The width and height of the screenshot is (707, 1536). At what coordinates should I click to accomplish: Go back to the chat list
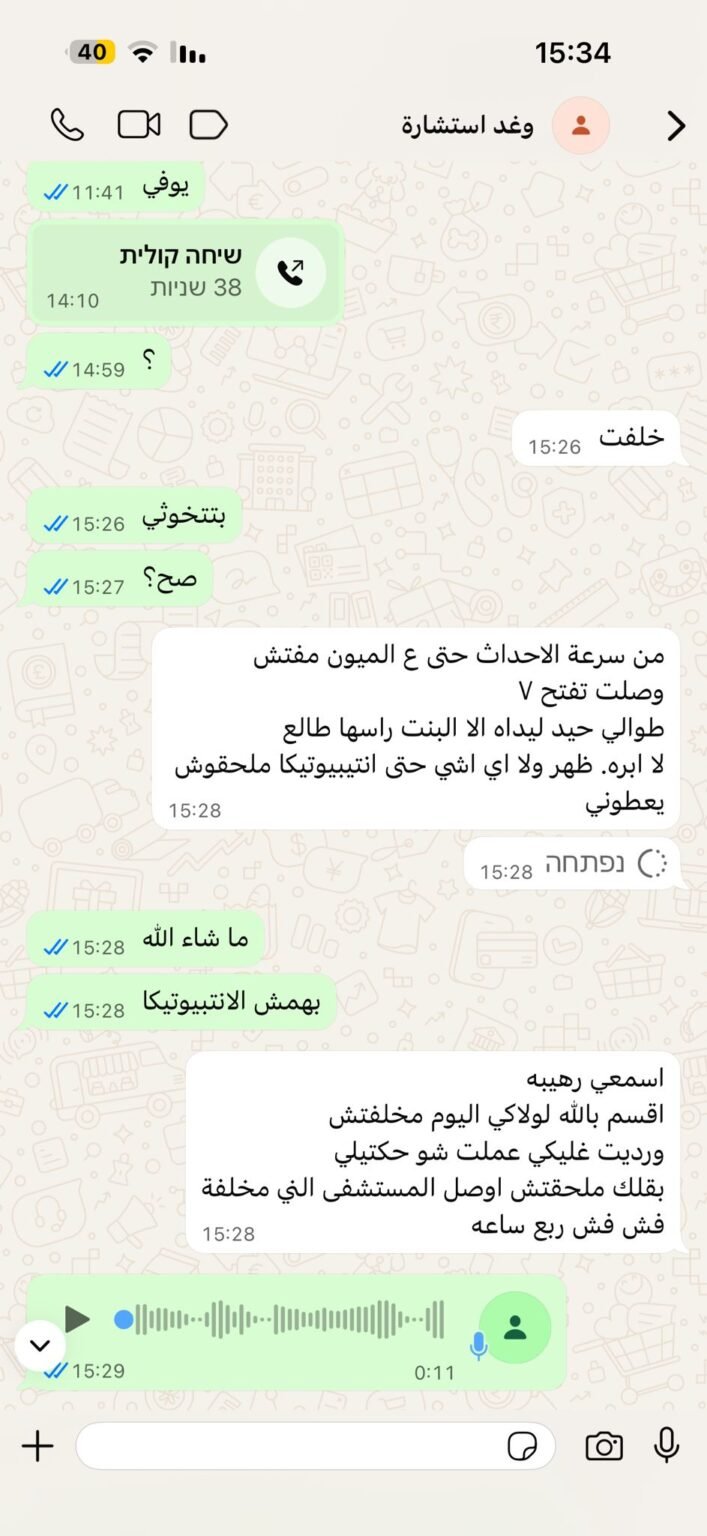point(676,126)
